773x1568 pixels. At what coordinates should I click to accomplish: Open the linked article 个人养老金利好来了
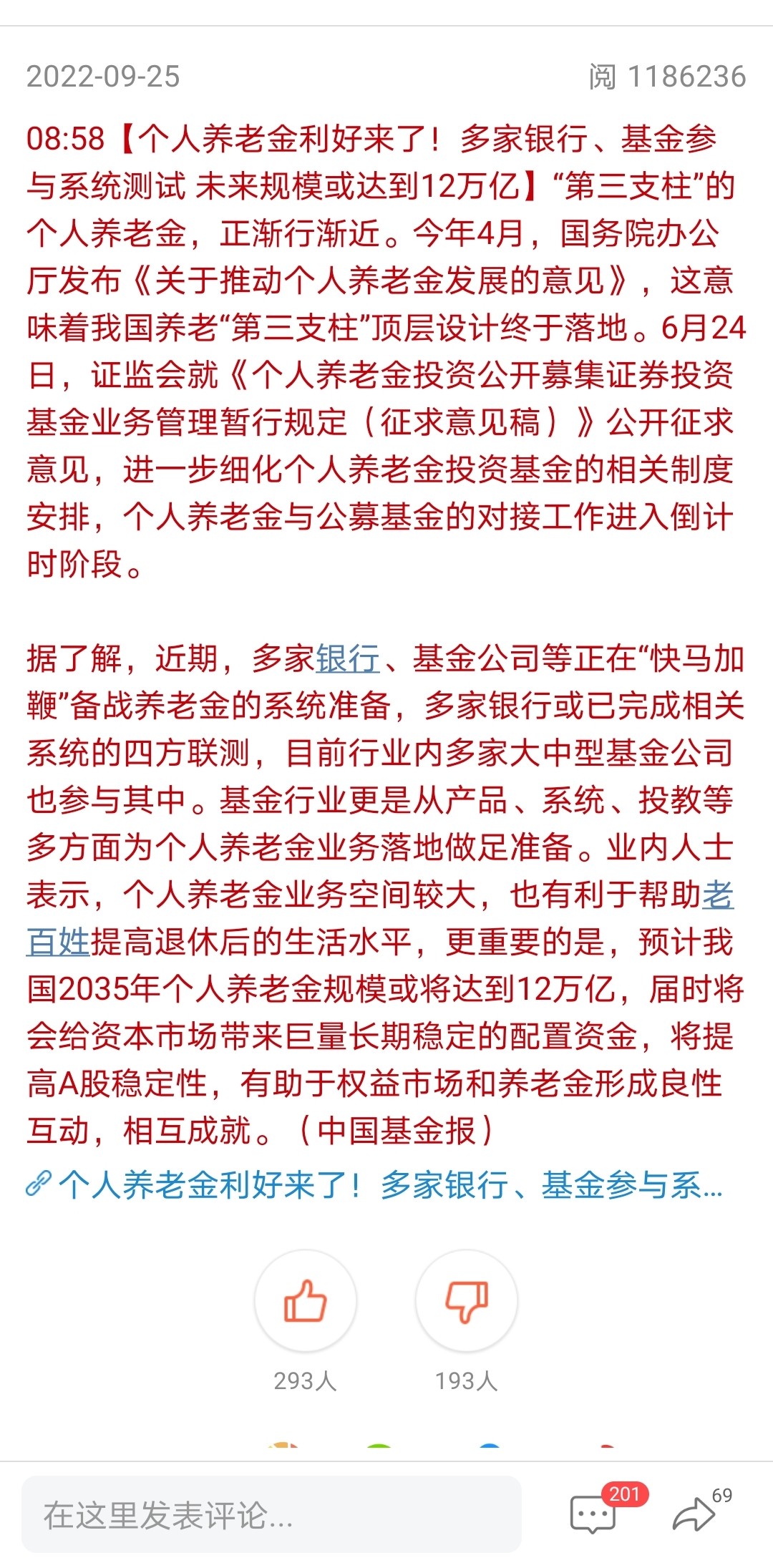[x=374, y=1185]
